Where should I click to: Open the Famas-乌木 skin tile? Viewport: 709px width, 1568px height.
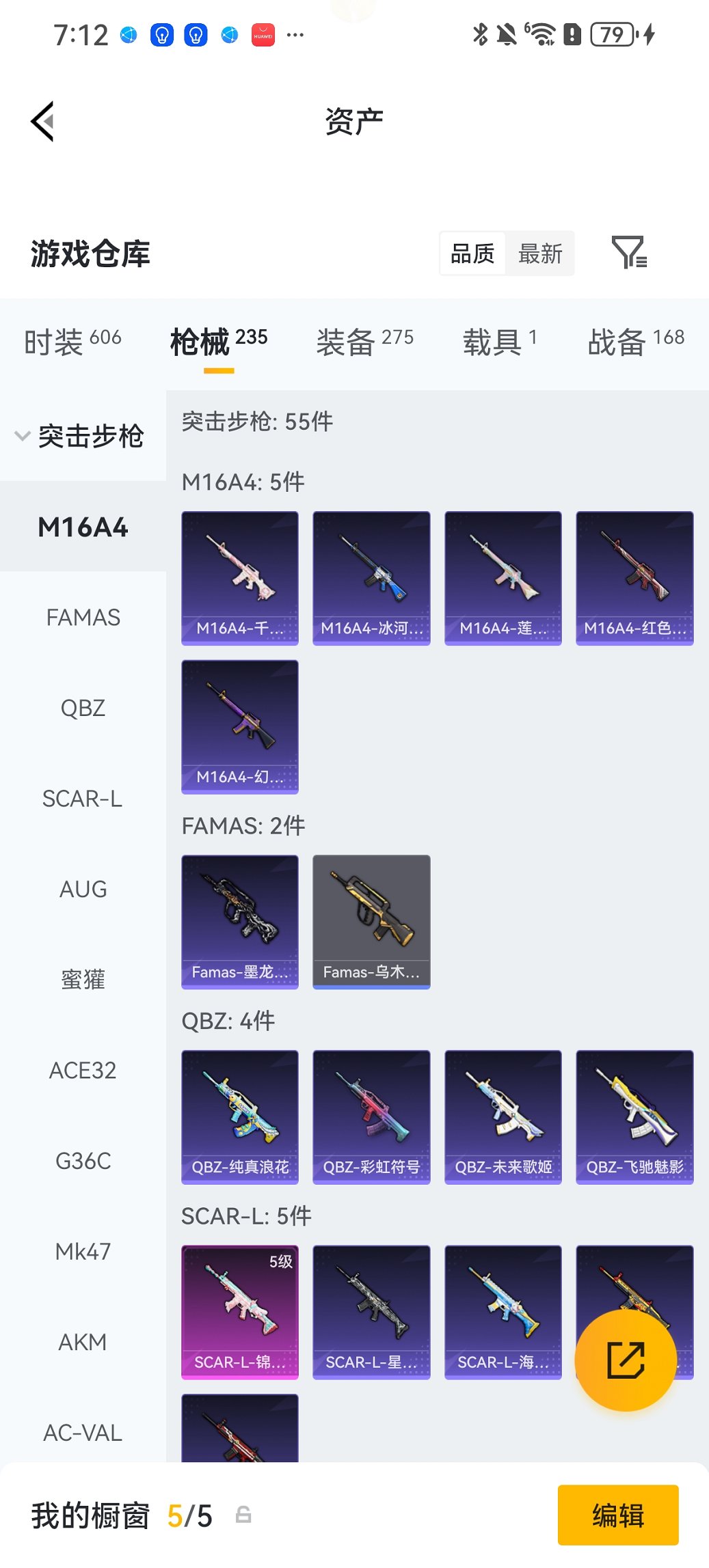[x=371, y=922]
